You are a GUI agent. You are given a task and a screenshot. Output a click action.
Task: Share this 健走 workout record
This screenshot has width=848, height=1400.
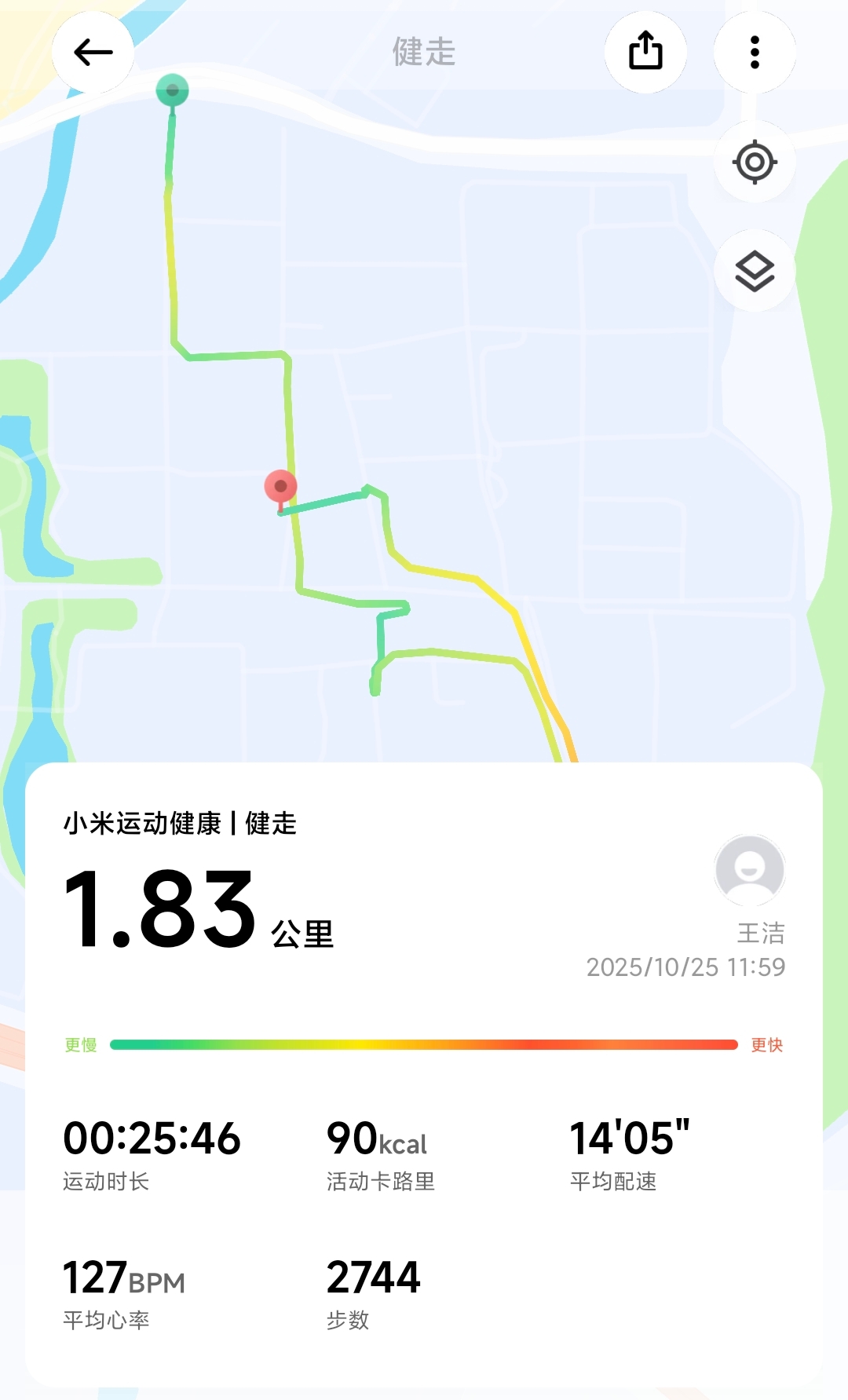coord(645,53)
